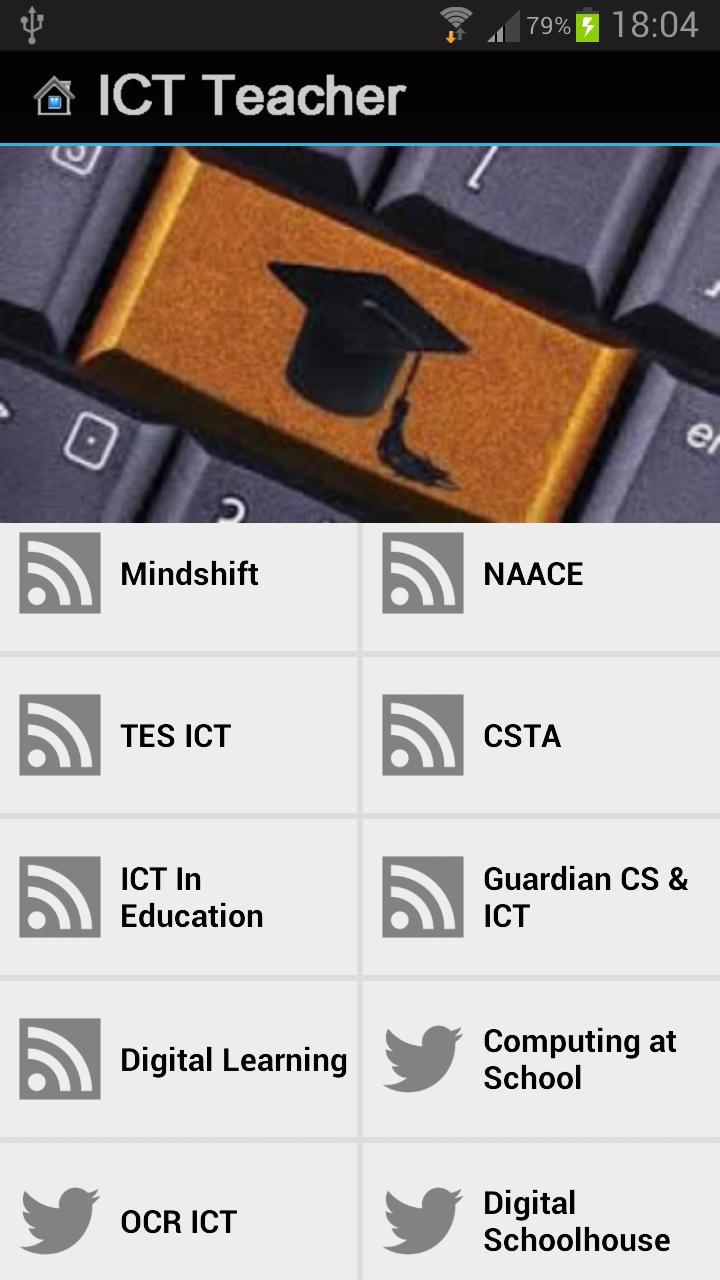Viewport: 720px width, 1280px height.
Task: Click the RSS icon next to Mindshift
Action: 60,573
